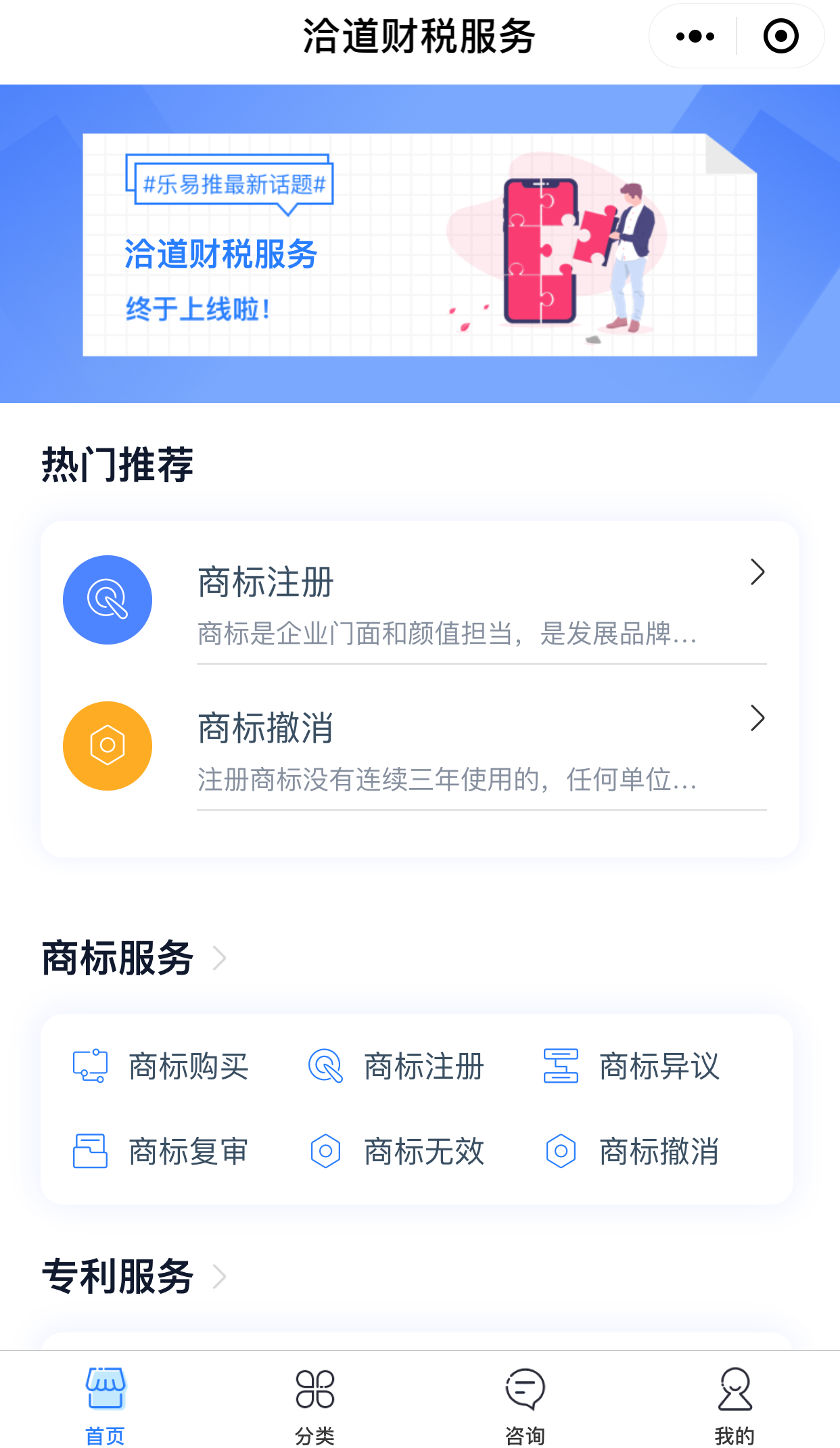
Task: Choose the 商标异议 service
Action: (631, 1067)
